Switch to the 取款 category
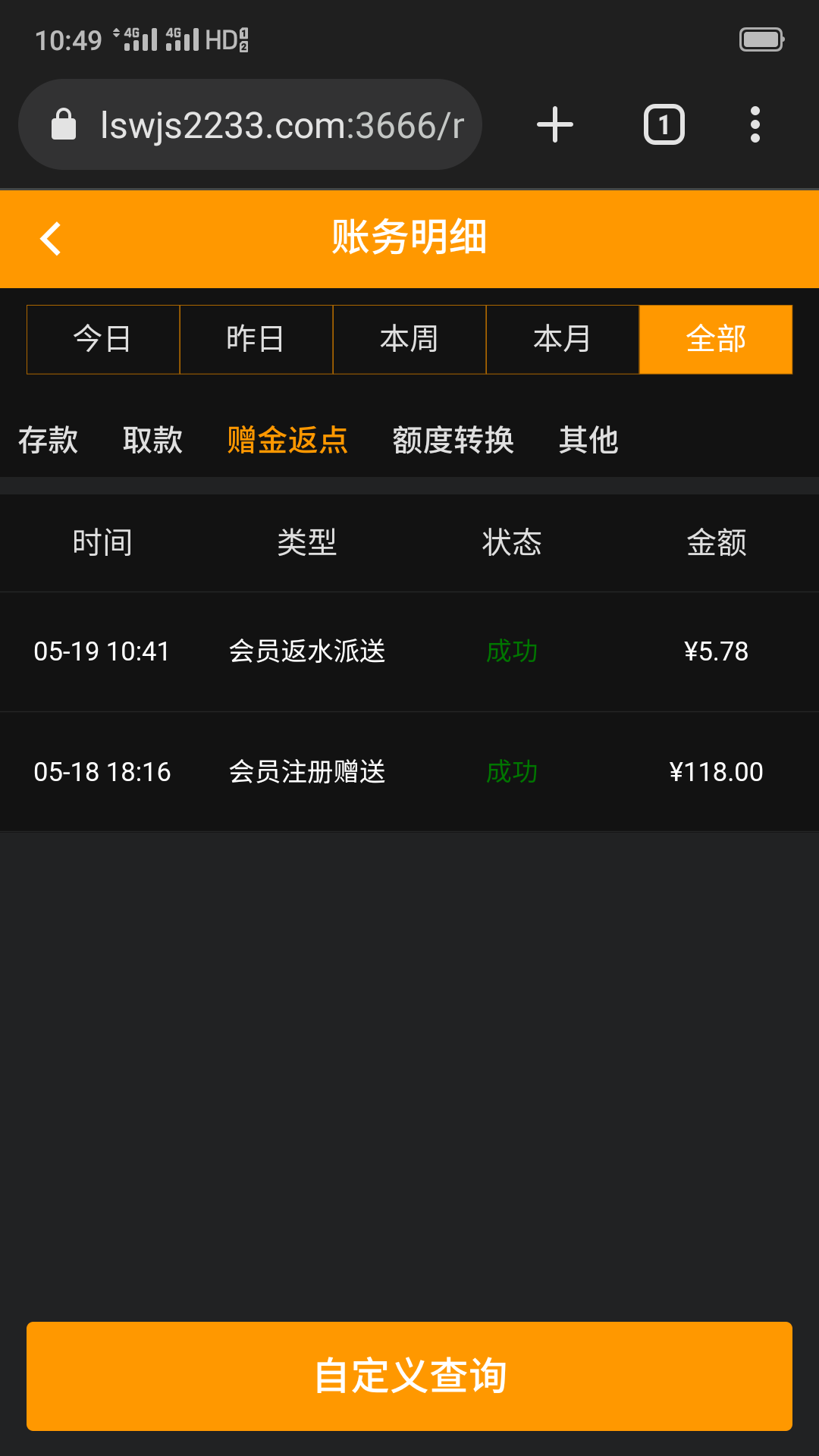819x1456 pixels. click(152, 440)
